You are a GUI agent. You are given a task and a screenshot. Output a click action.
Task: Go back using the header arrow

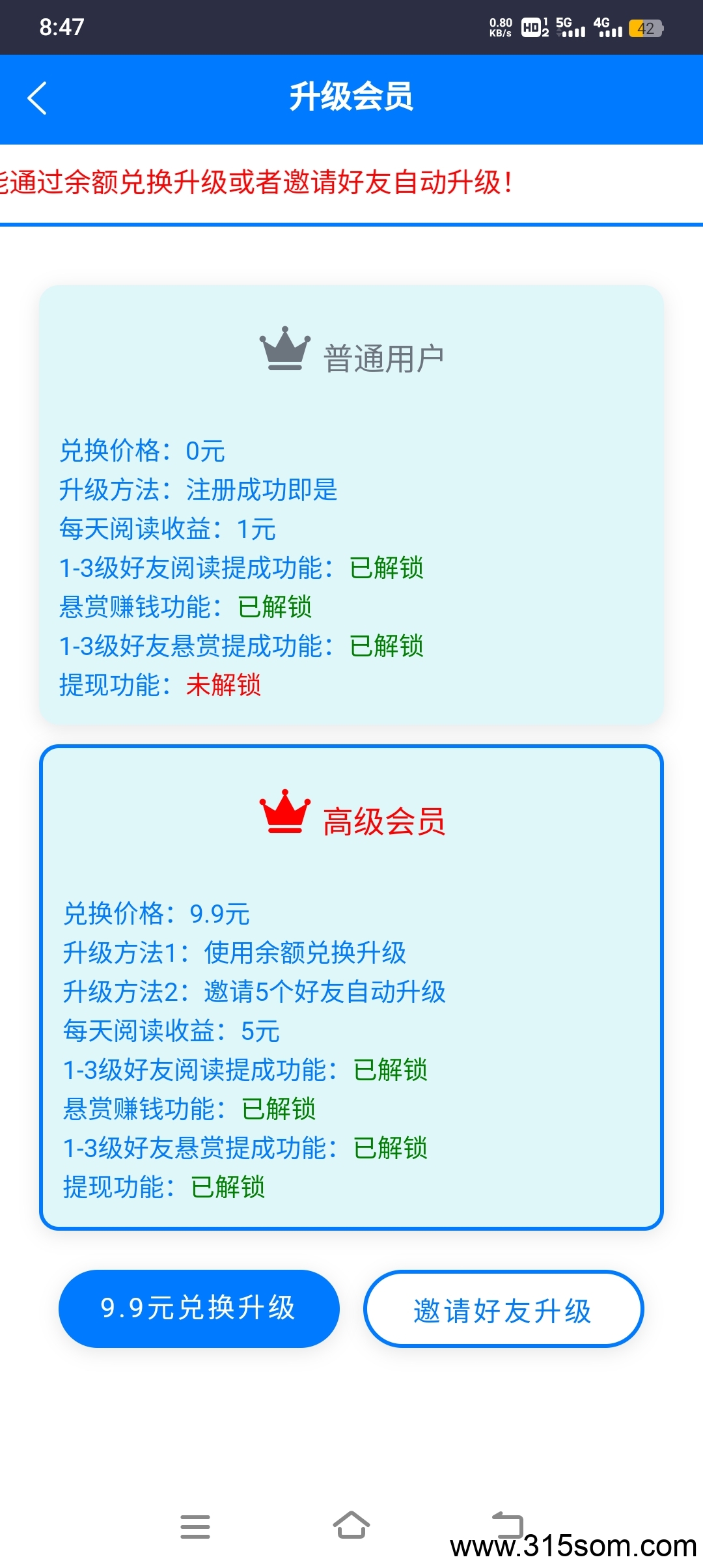tap(37, 98)
